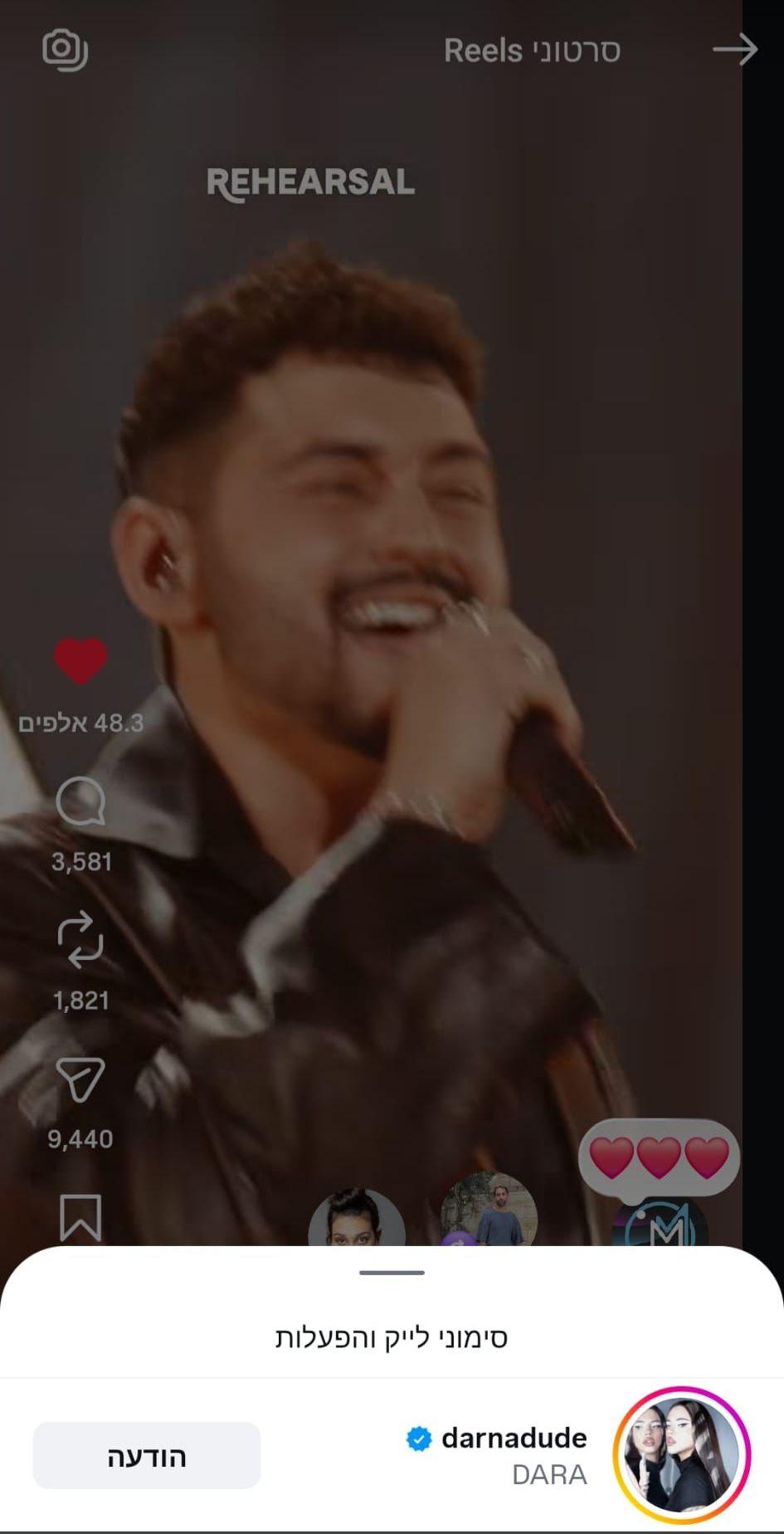Open the comments bubble with 3,581 comments
The image size is (784, 1534).
point(80,801)
